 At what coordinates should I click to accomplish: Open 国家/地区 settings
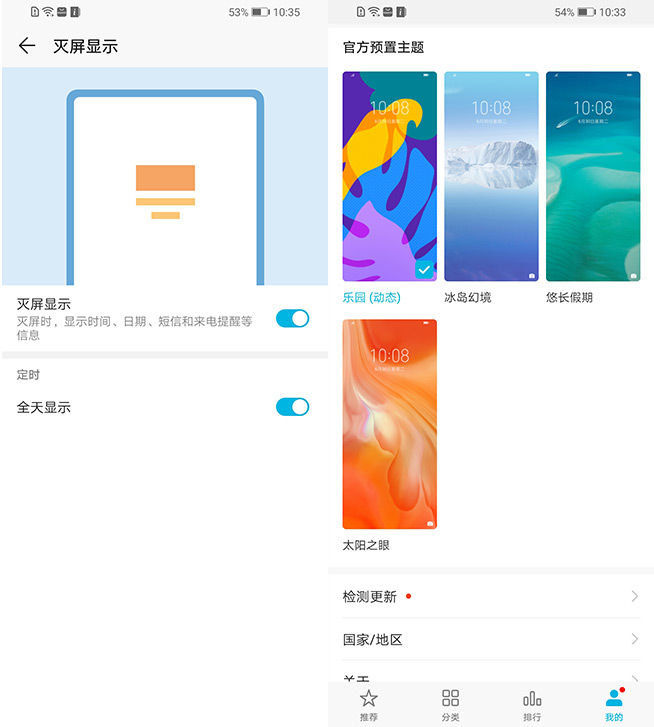pyautogui.click(x=490, y=640)
